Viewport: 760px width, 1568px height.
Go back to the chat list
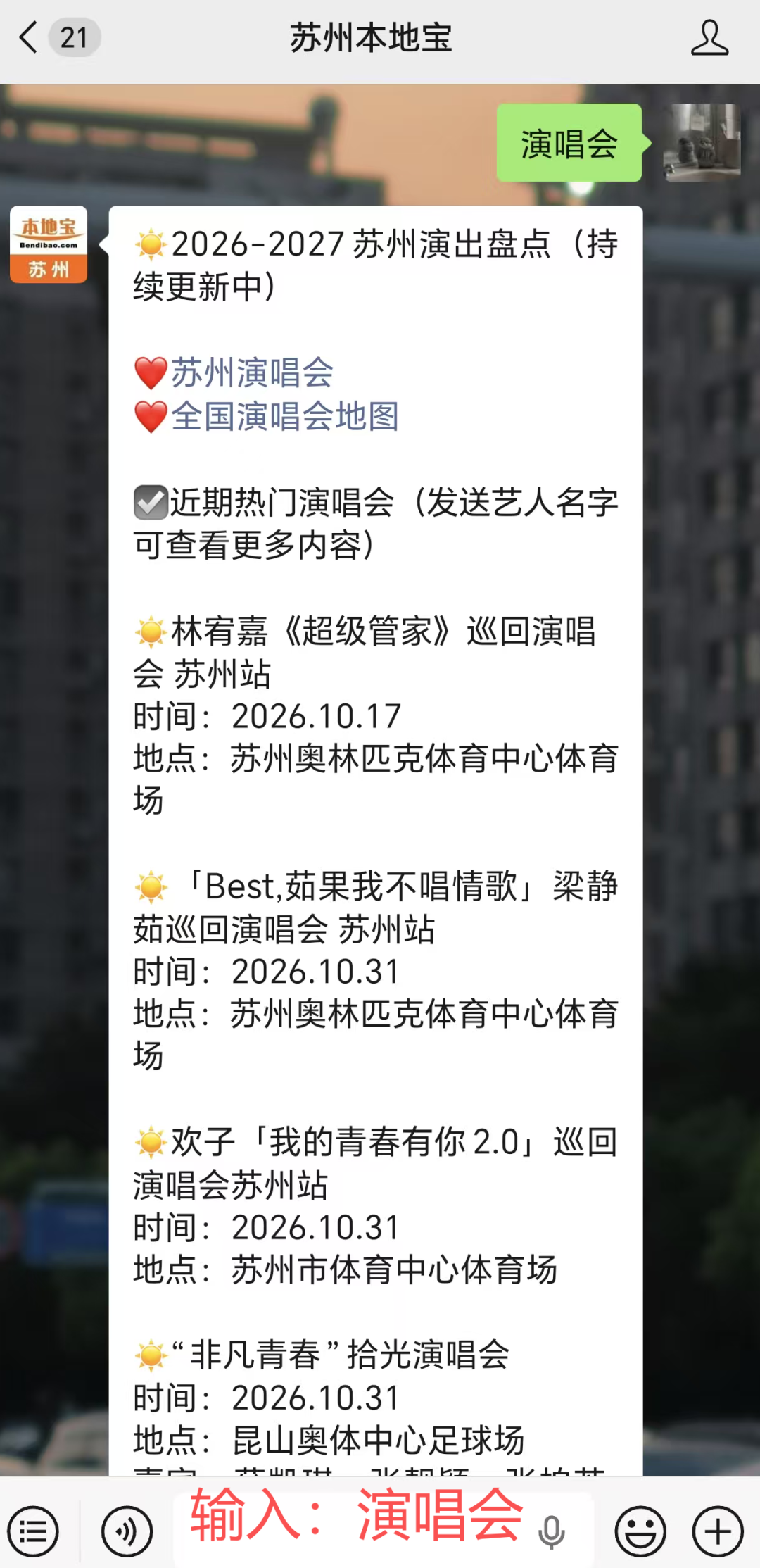(x=29, y=38)
